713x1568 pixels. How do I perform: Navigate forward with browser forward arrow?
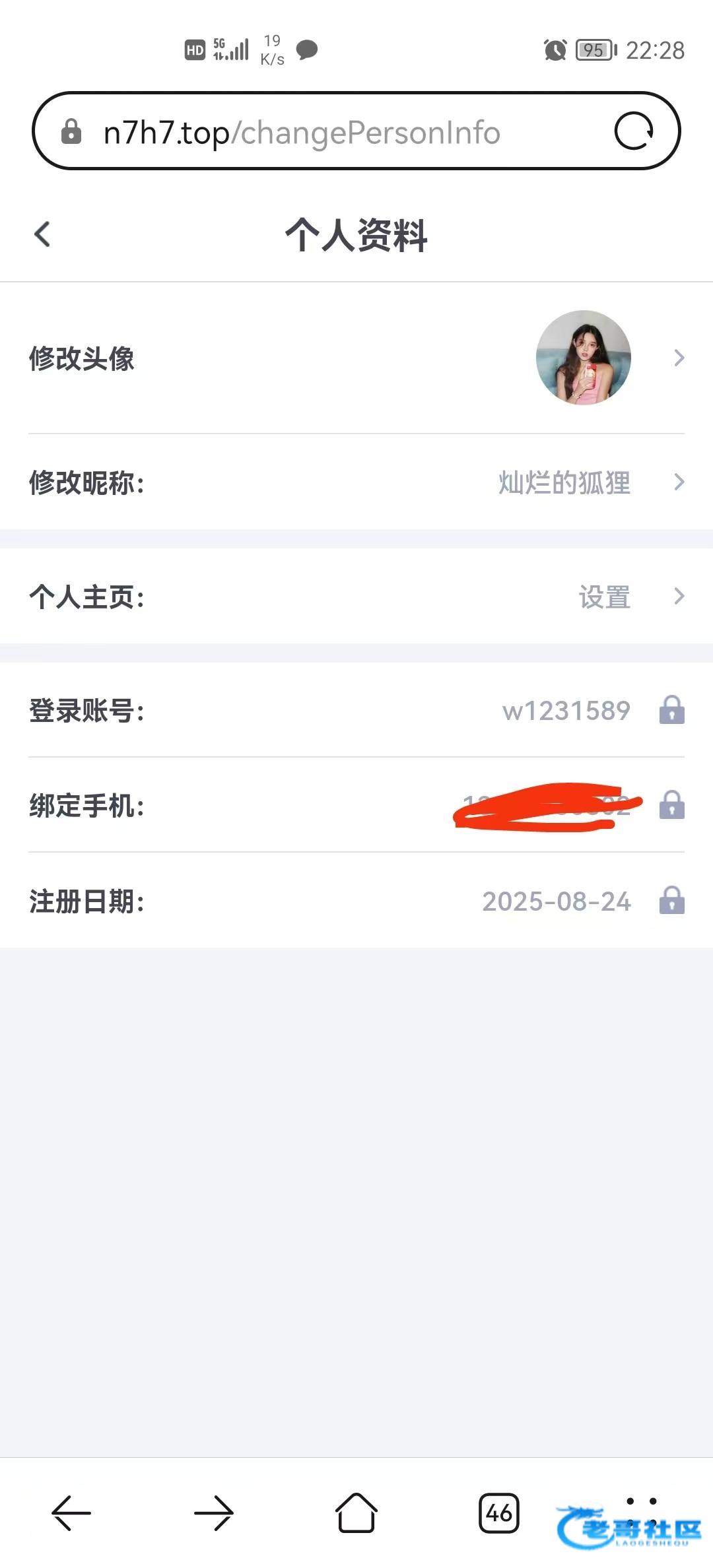[x=213, y=1513]
